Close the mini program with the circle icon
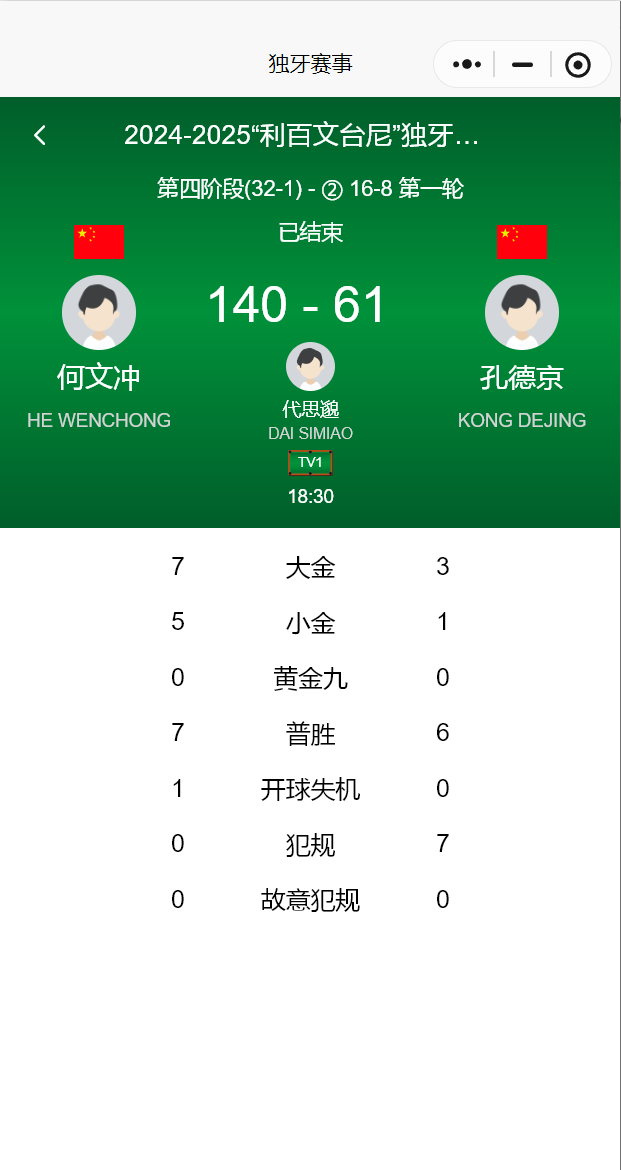This screenshot has width=621, height=1170. [578, 65]
